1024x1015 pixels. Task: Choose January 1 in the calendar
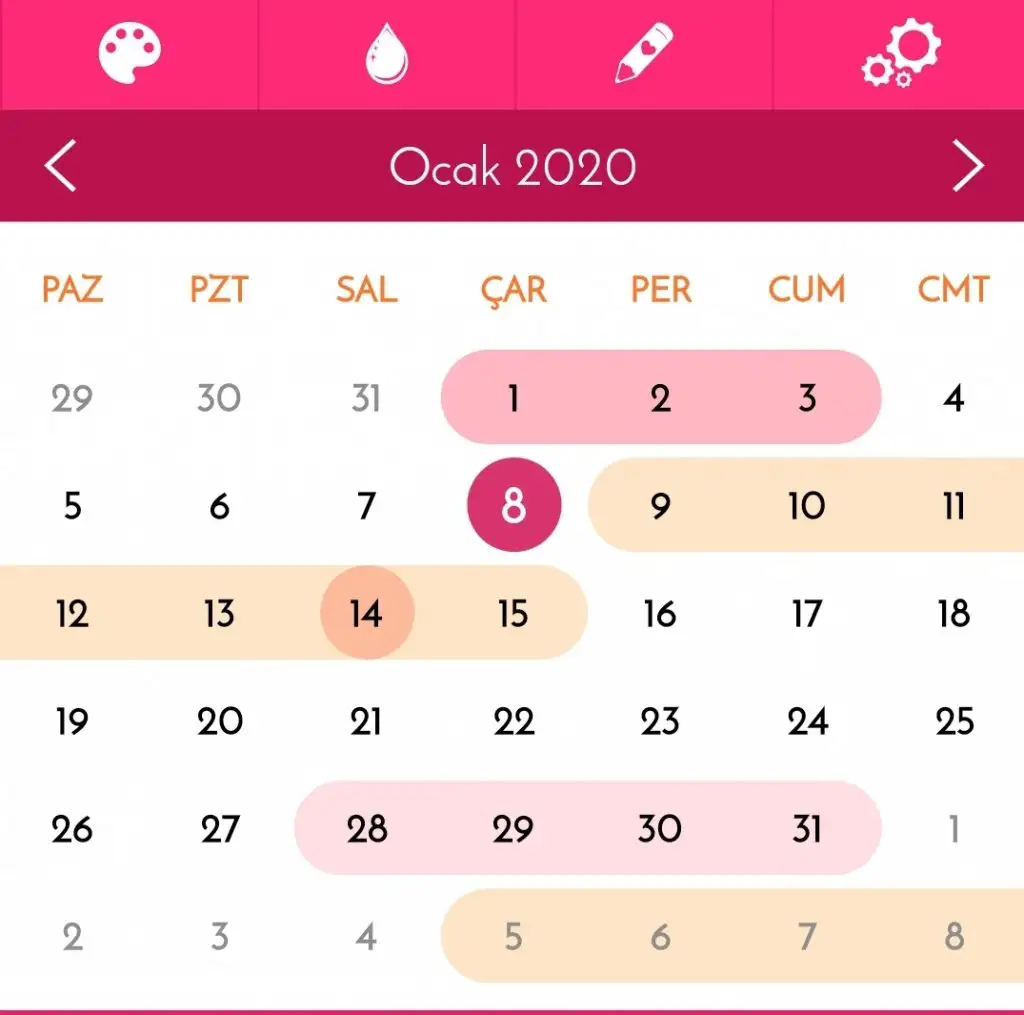[x=513, y=398]
